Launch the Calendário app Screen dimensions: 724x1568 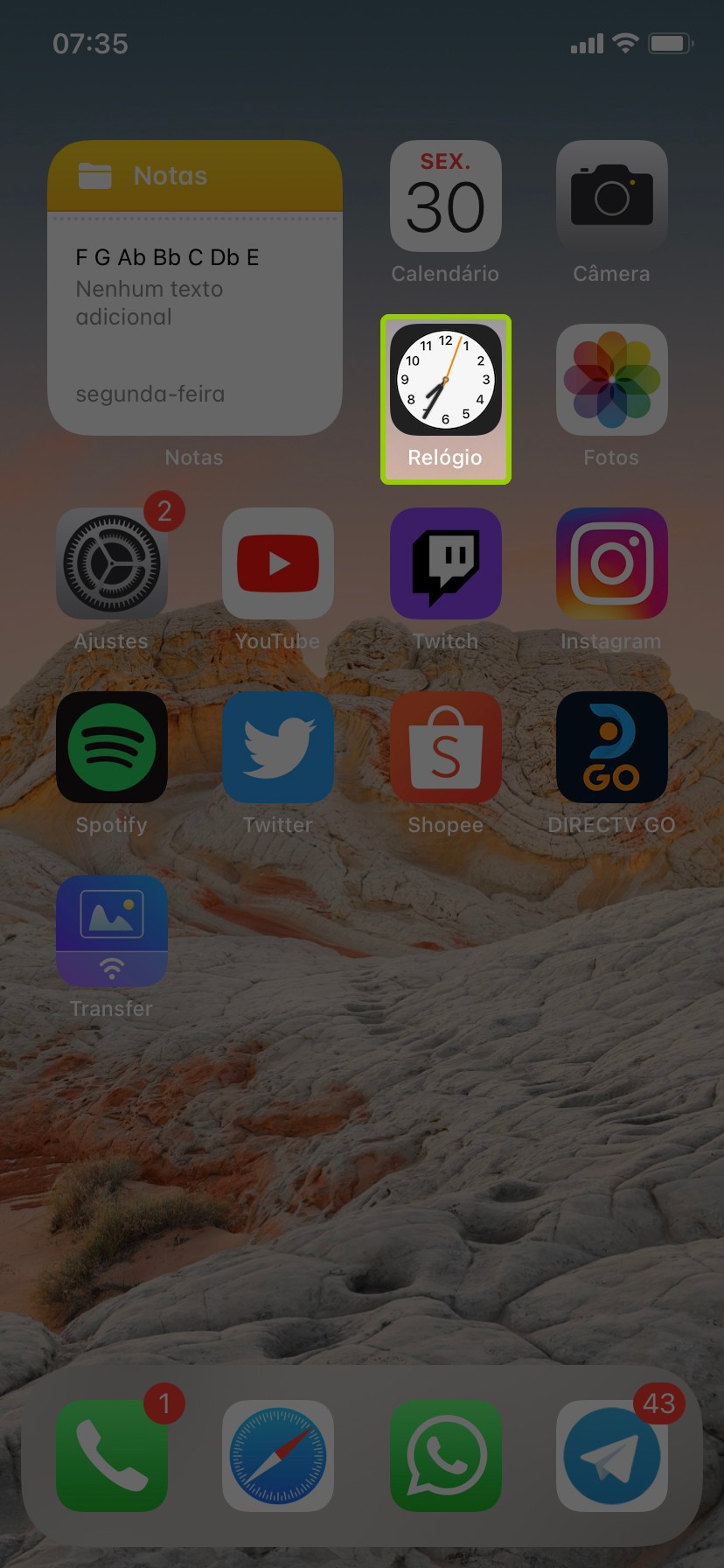pos(445,197)
